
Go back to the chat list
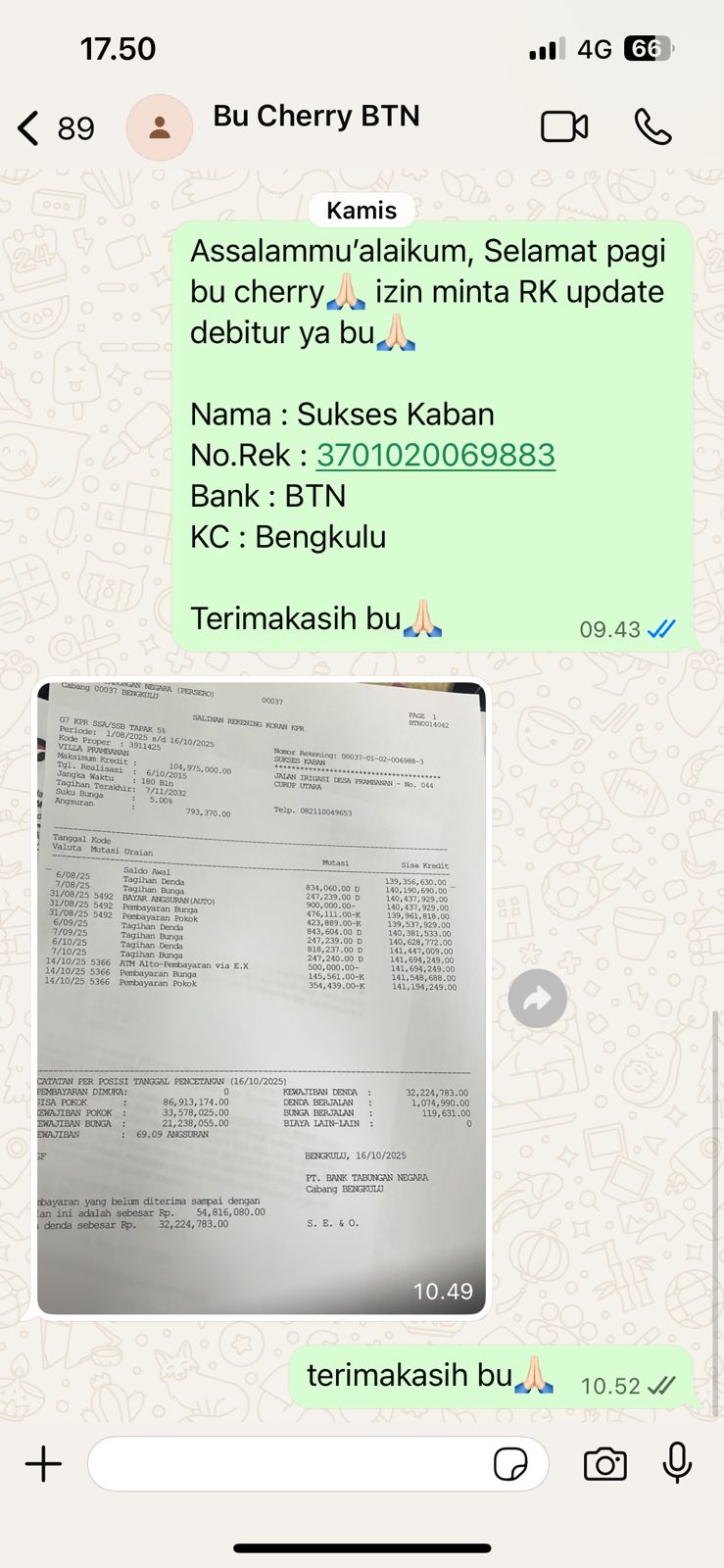pos(31,128)
